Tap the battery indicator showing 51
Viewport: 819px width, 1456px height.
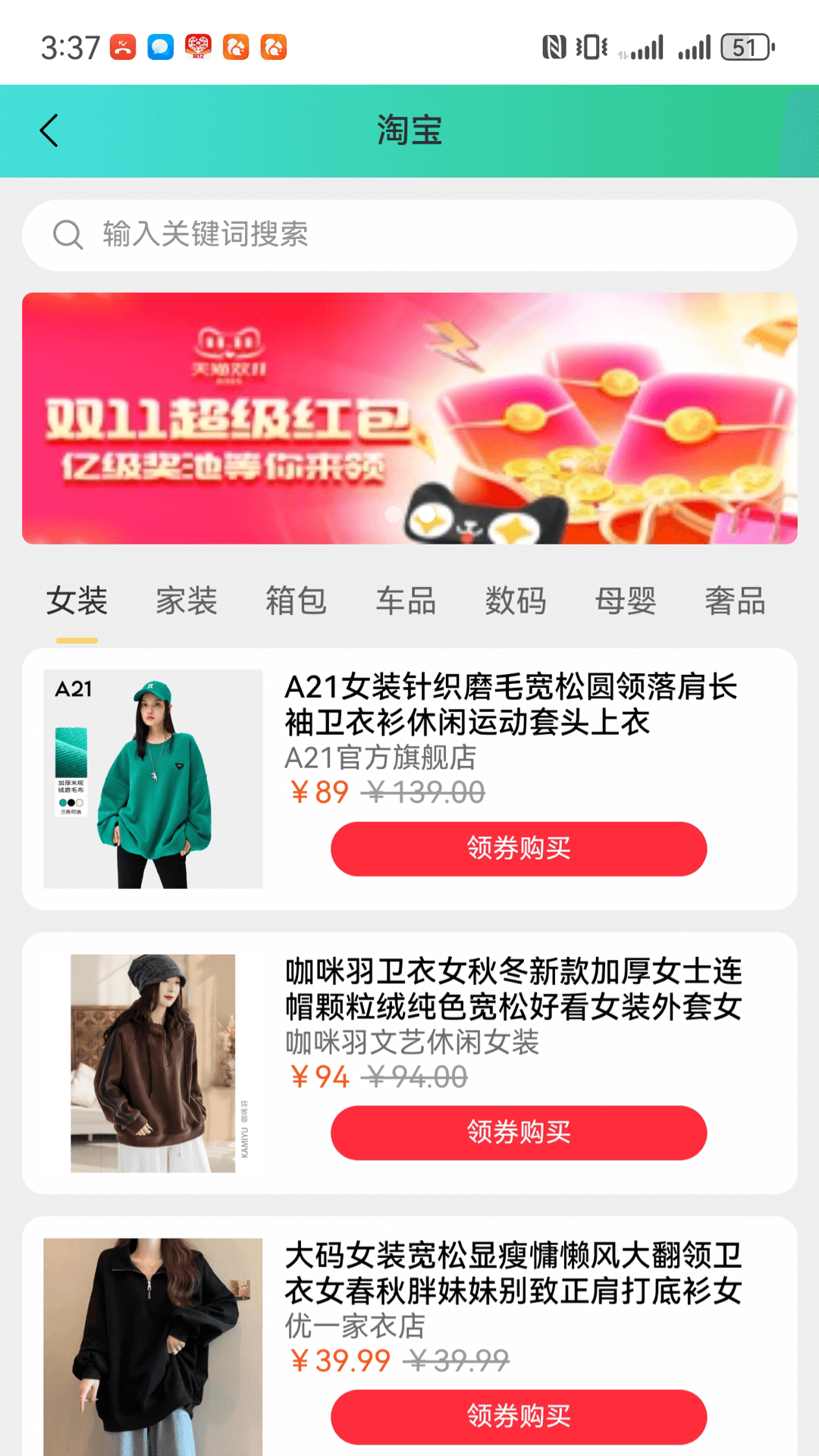coord(741,47)
